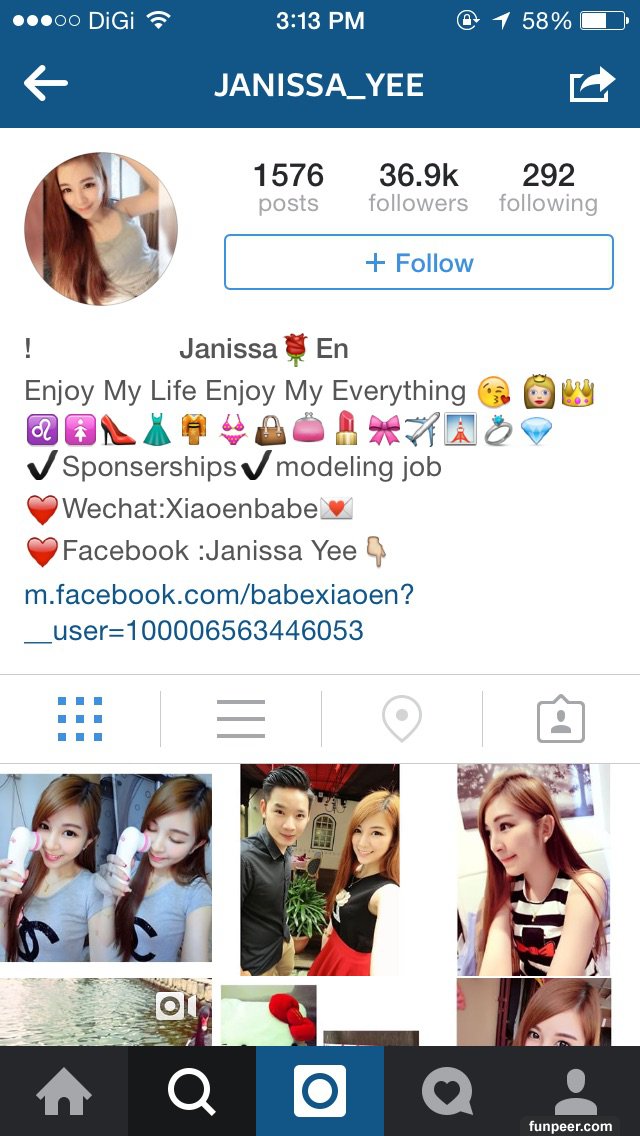Open the profile picture
The width and height of the screenshot is (640, 1136).
(x=101, y=229)
